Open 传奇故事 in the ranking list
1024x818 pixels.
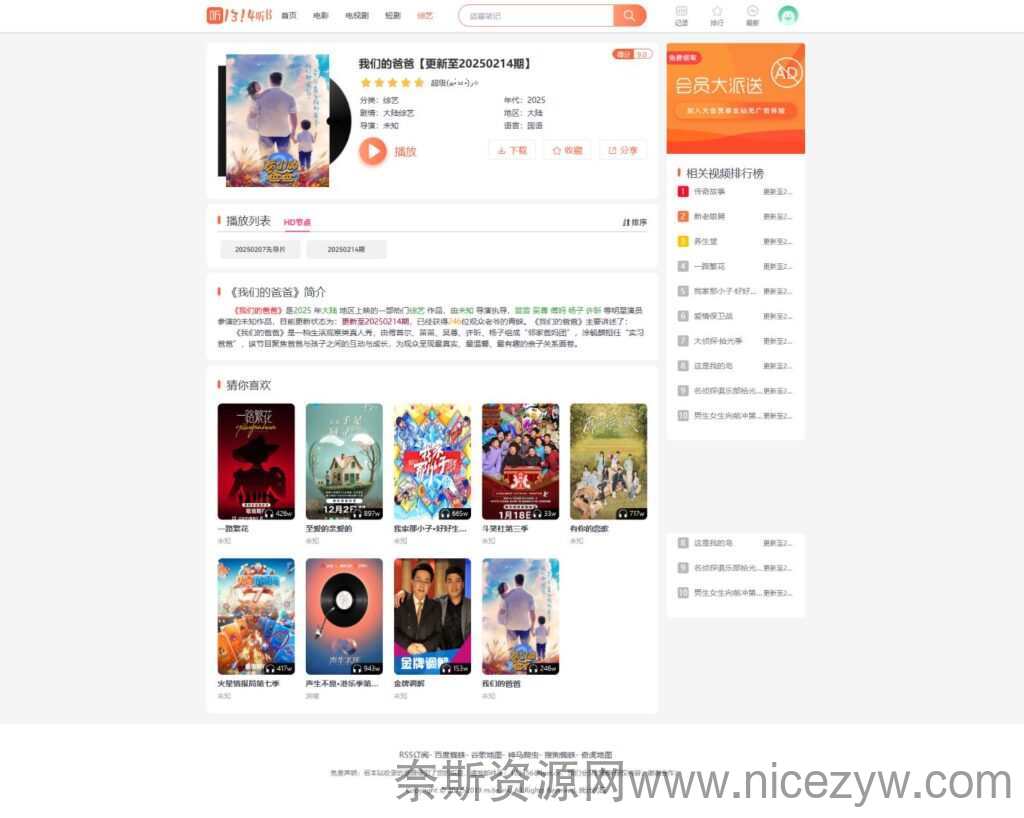tap(710, 191)
